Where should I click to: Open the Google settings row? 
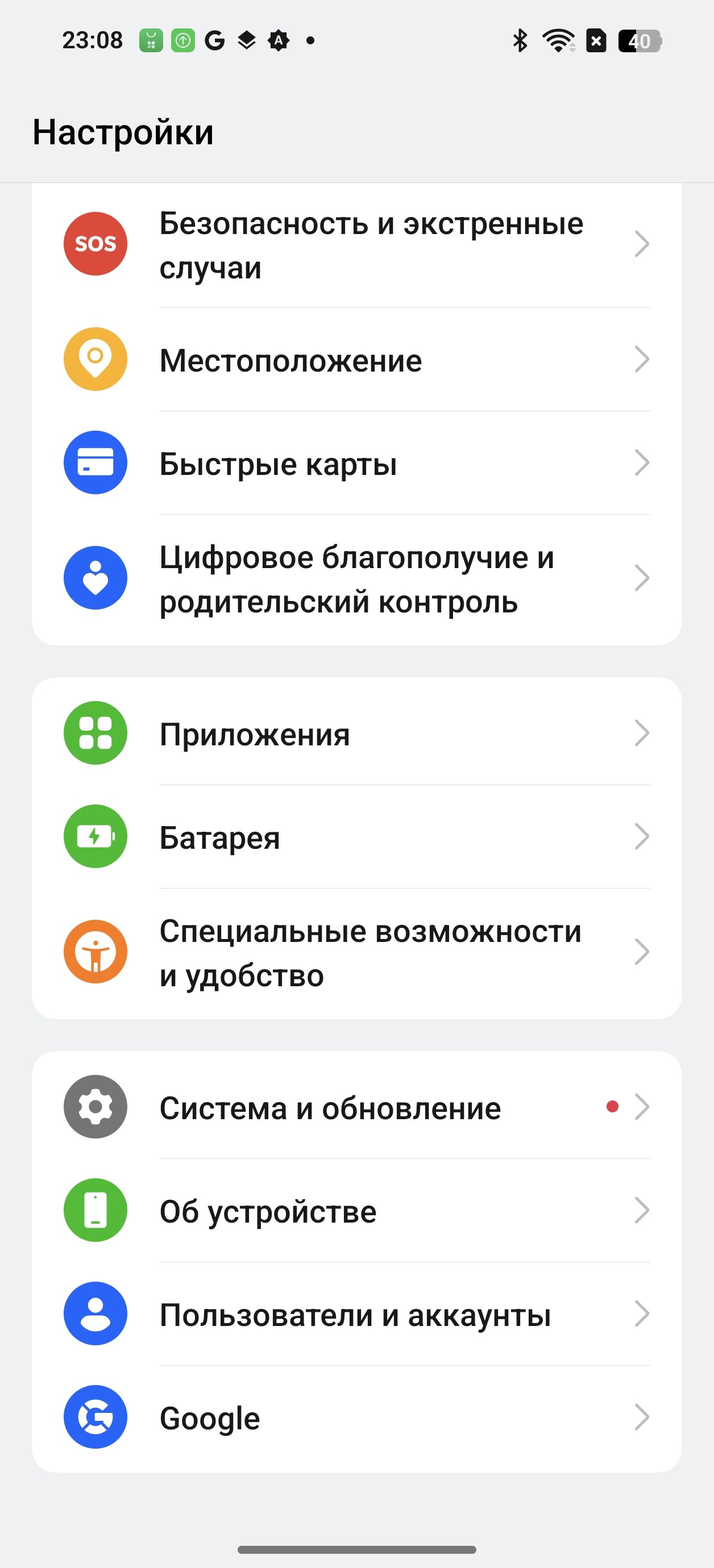(356, 1417)
